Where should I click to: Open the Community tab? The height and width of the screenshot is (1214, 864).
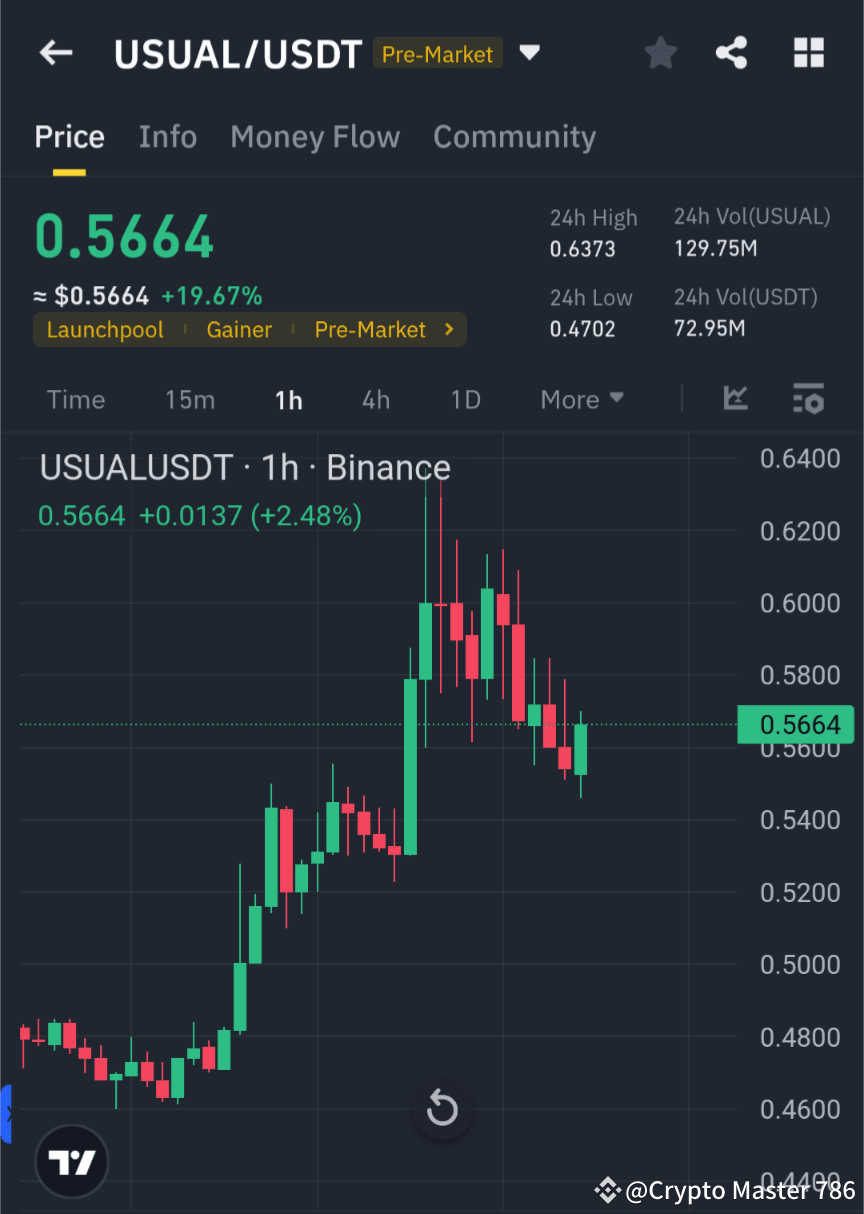coord(514,137)
